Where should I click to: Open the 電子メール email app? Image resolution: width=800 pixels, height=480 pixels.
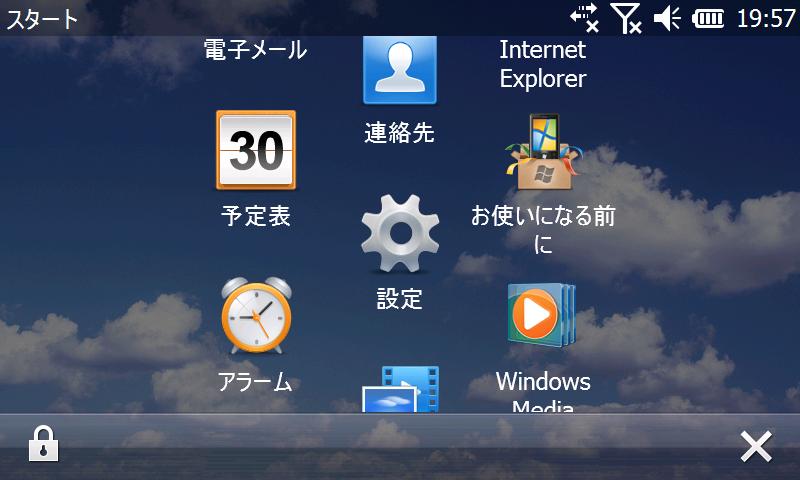(x=255, y=50)
